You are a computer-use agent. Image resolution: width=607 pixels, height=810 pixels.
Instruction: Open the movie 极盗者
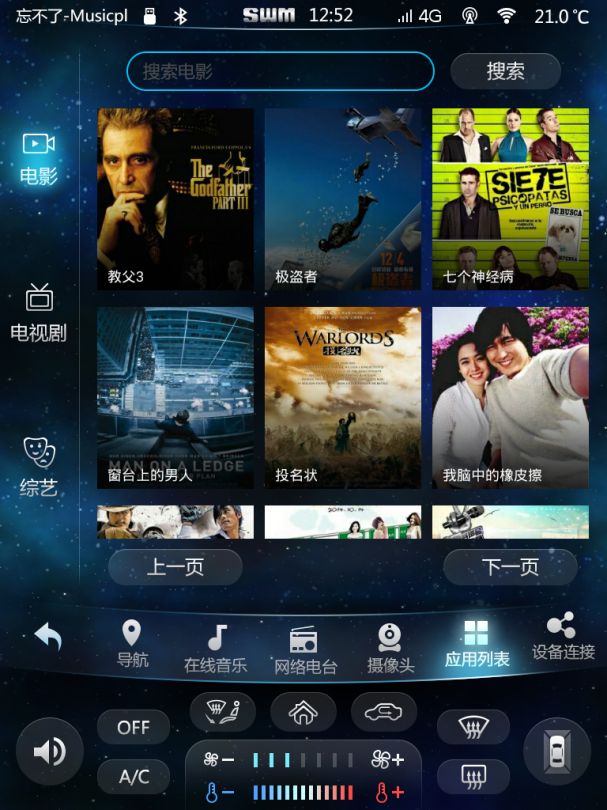[342, 199]
